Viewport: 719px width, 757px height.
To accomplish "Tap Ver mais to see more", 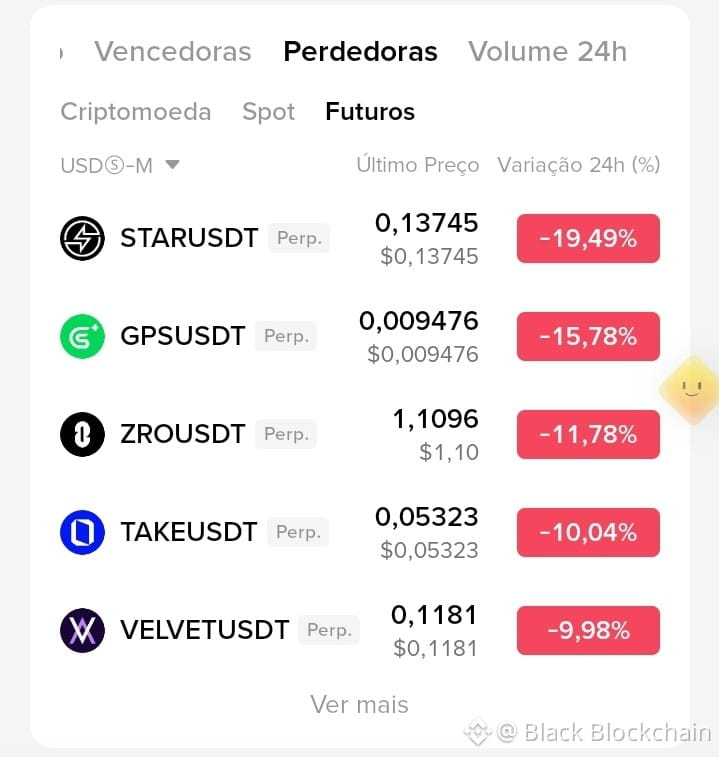I will point(359,704).
